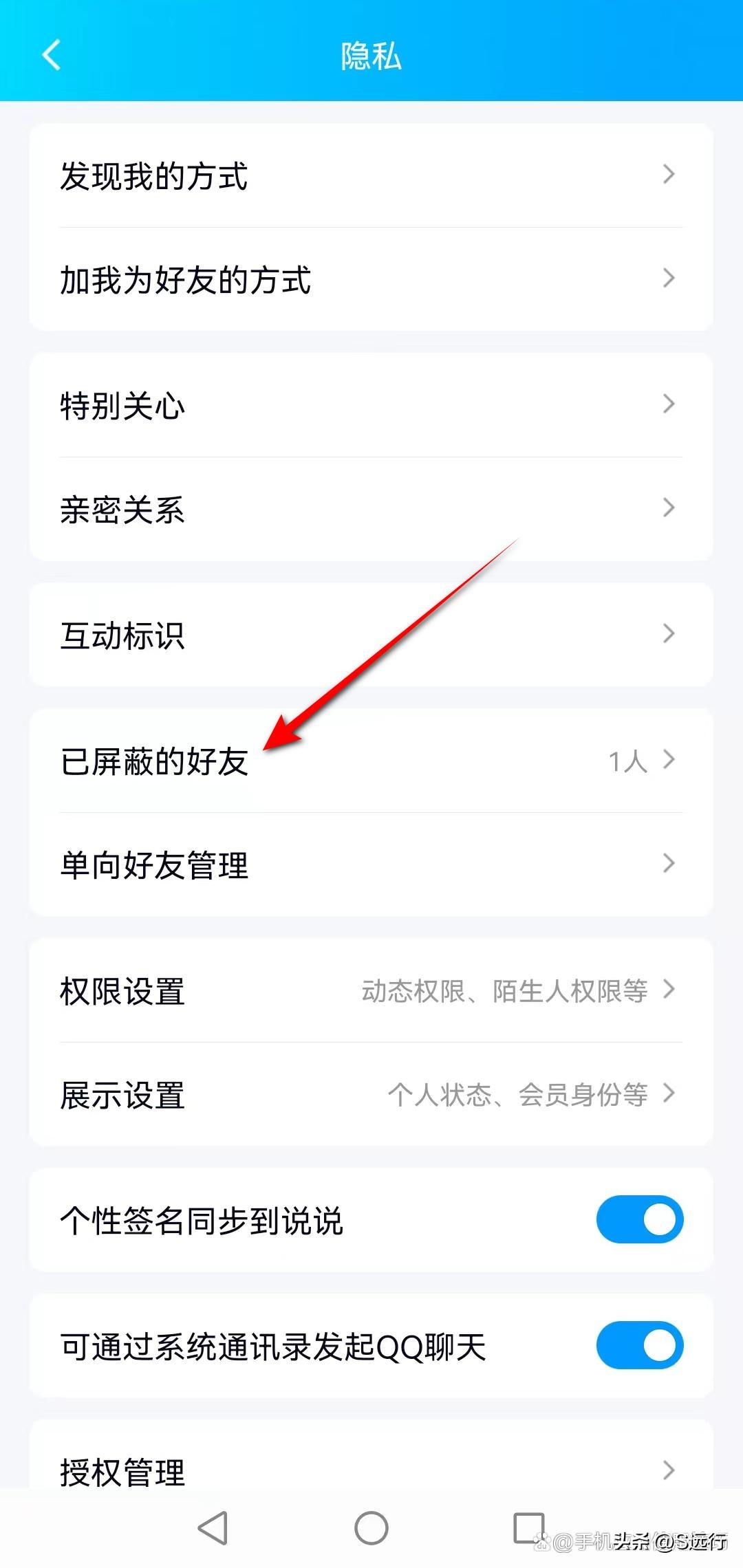
Task: Open the 已屏蔽的好友 list
Action: [x=275, y=760]
